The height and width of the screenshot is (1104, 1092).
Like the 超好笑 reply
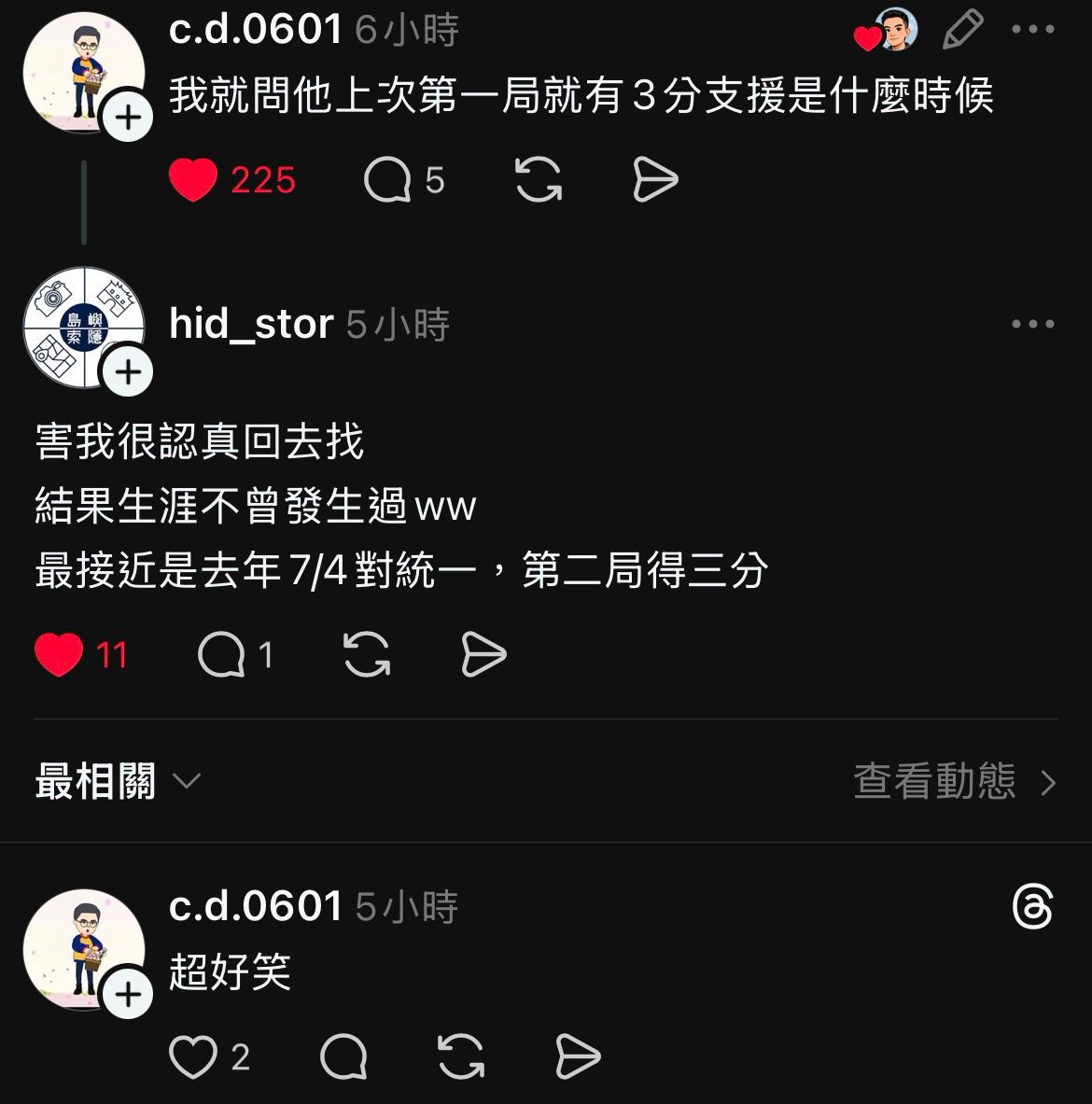(x=192, y=1057)
